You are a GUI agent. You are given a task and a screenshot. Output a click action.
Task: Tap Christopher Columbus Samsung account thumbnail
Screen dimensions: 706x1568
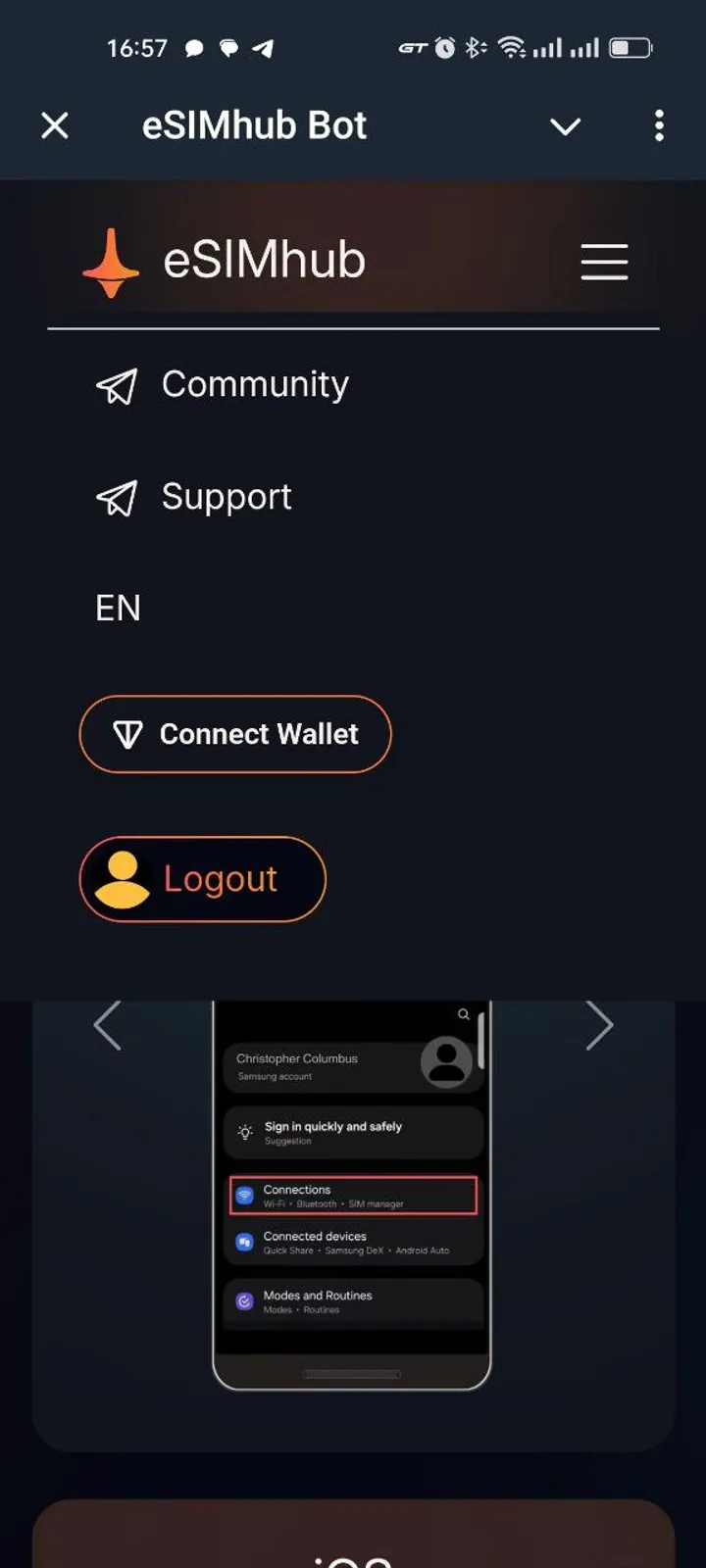pyautogui.click(x=447, y=1062)
